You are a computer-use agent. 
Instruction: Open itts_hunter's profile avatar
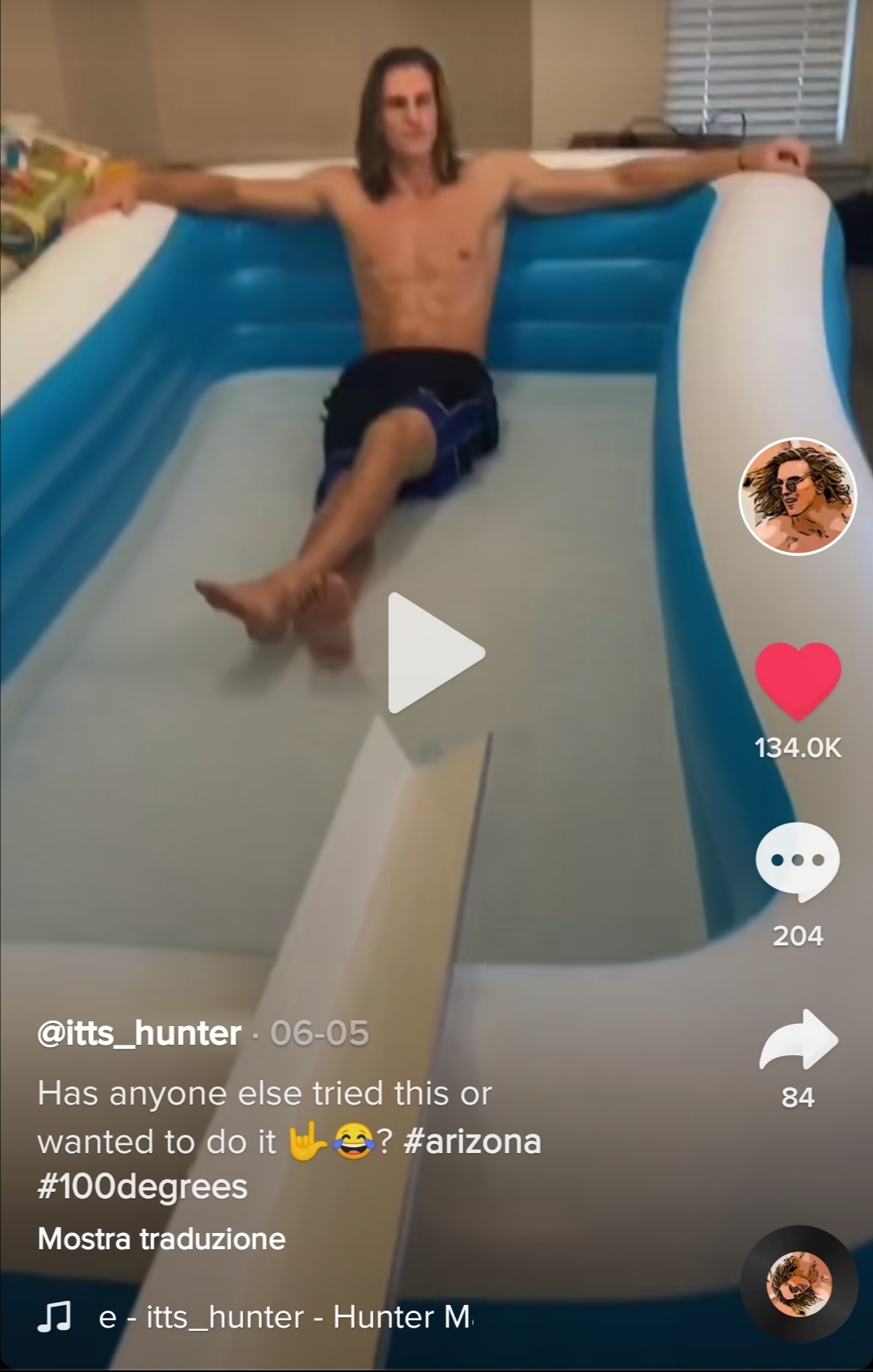(798, 497)
